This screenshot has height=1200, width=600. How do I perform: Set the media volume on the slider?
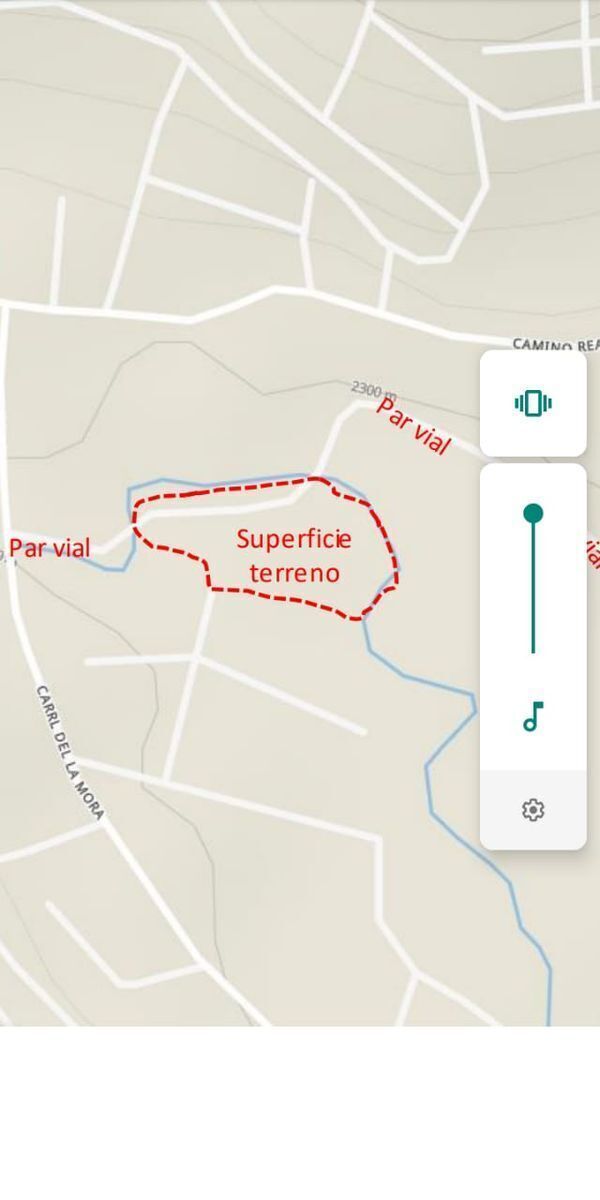(x=533, y=582)
